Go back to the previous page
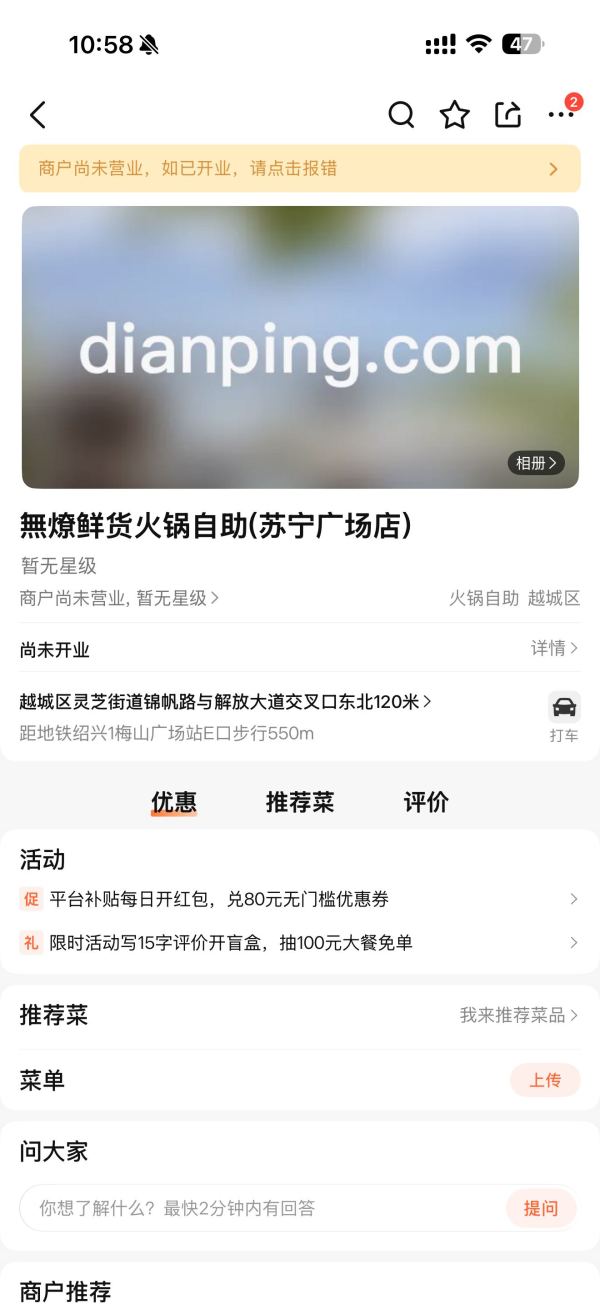 pos(38,116)
